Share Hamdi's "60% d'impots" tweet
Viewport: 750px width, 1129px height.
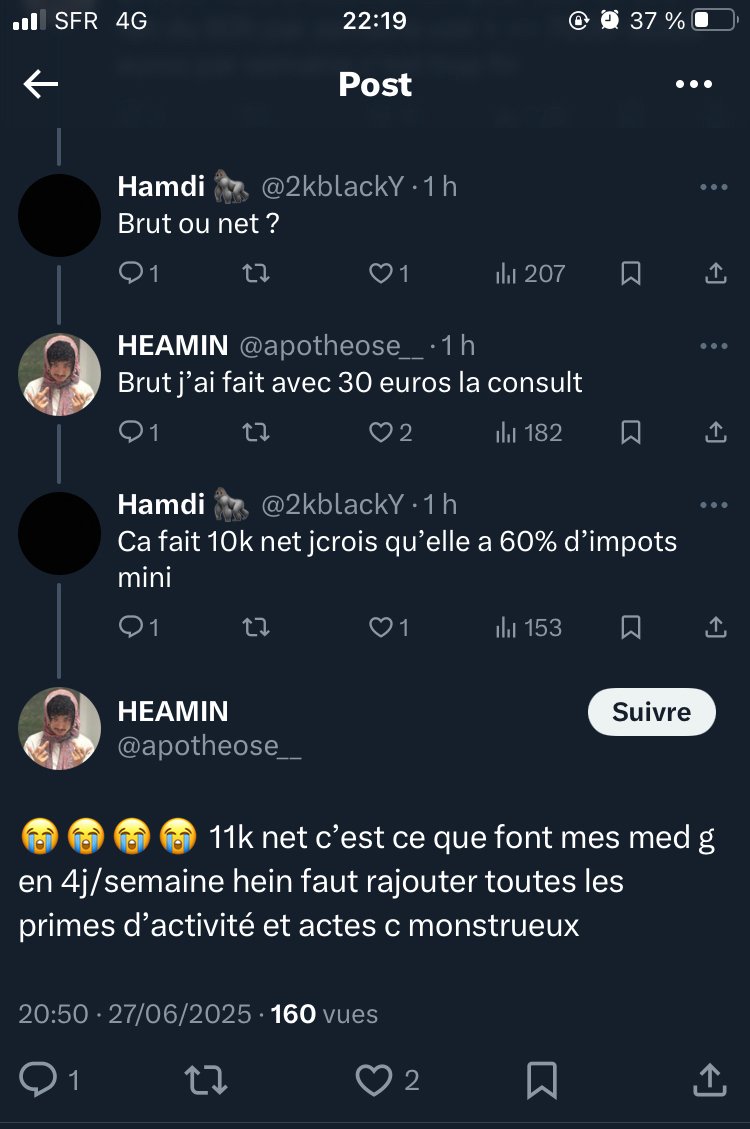pyautogui.click(x=715, y=627)
